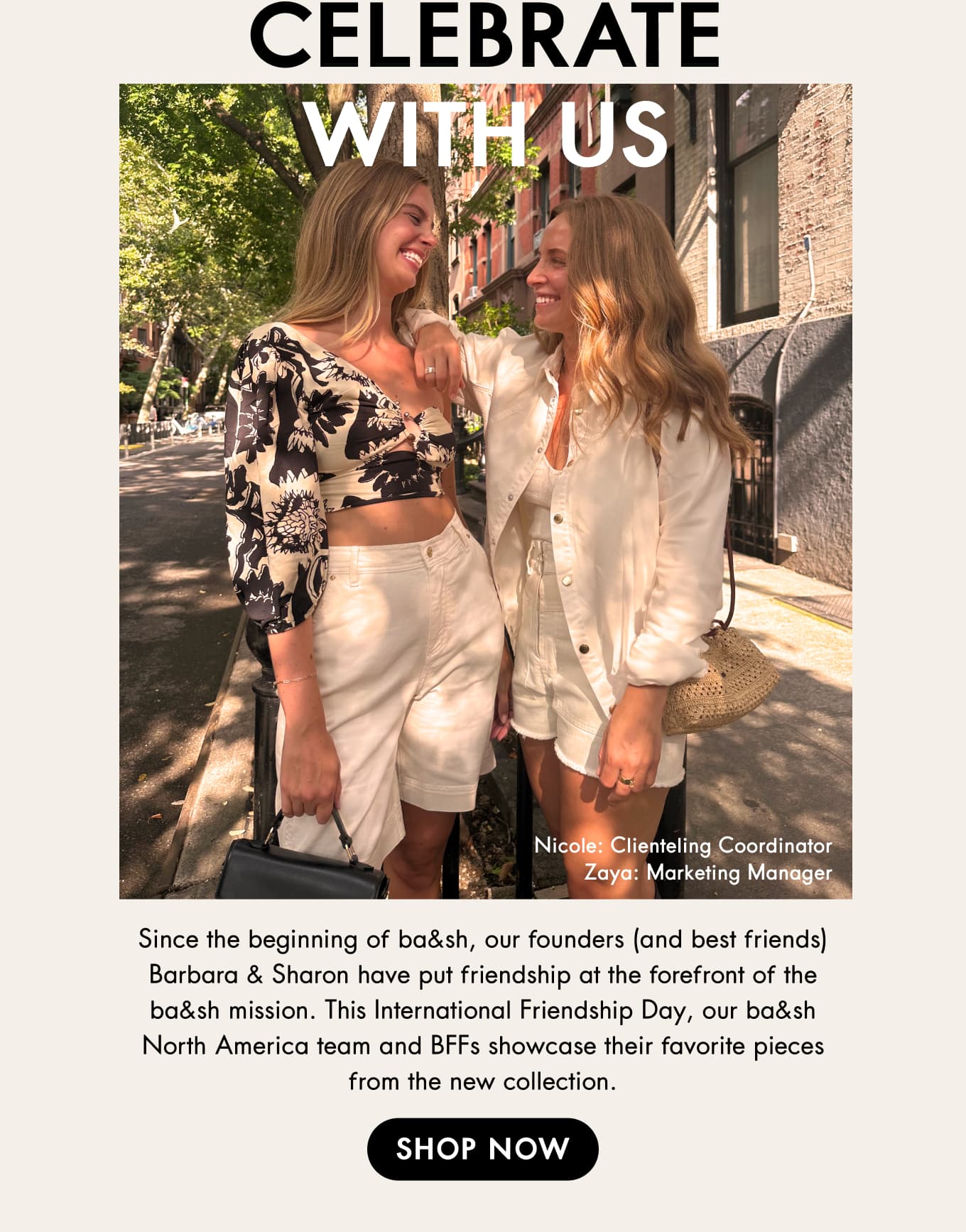The image size is (966, 1232).
Task: Tap the SHOP NOW button
Action: [482, 1149]
